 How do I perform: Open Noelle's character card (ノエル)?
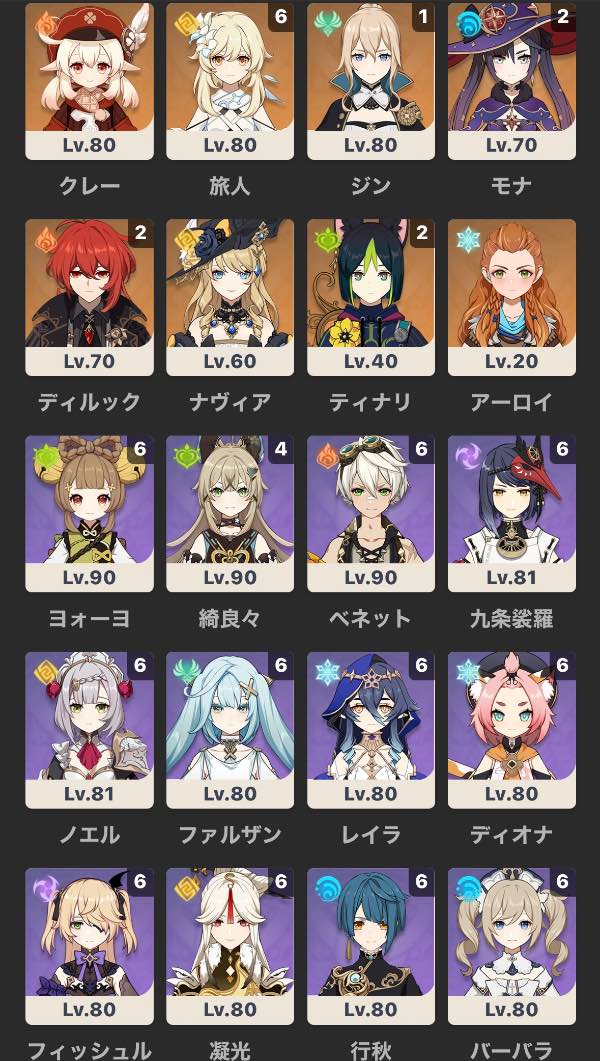tap(89, 730)
